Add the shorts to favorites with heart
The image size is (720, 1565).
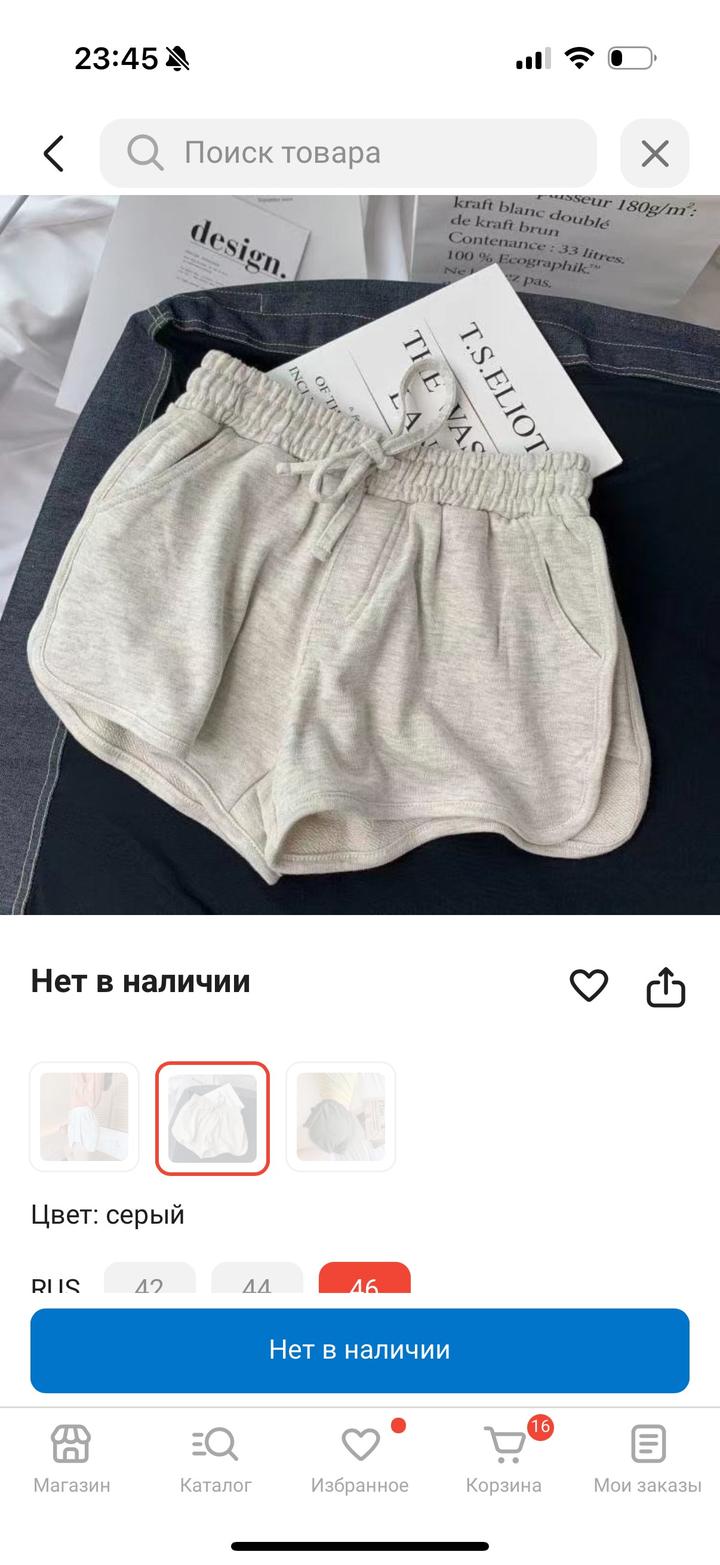(588, 985)
